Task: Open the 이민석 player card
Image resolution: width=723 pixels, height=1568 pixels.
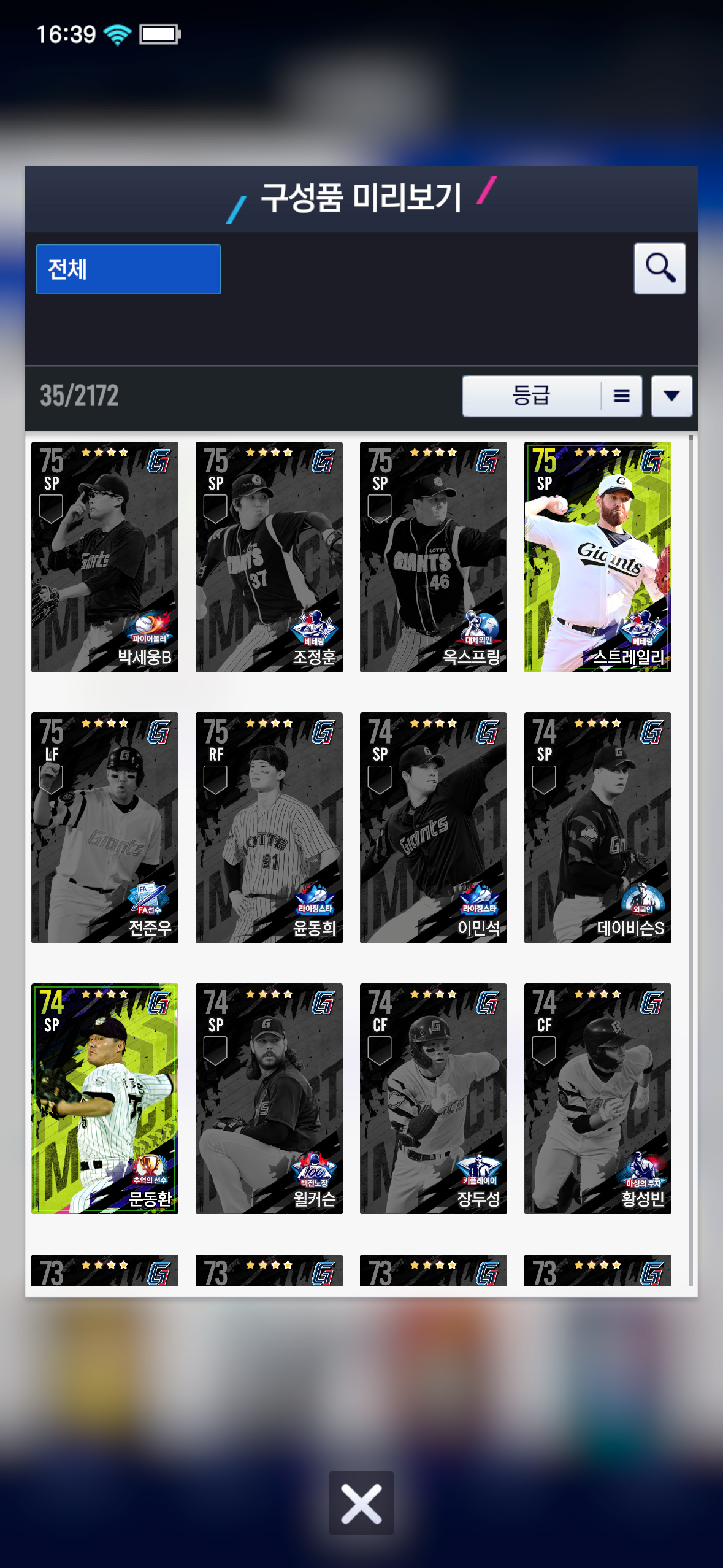Action: pos(434,827)
